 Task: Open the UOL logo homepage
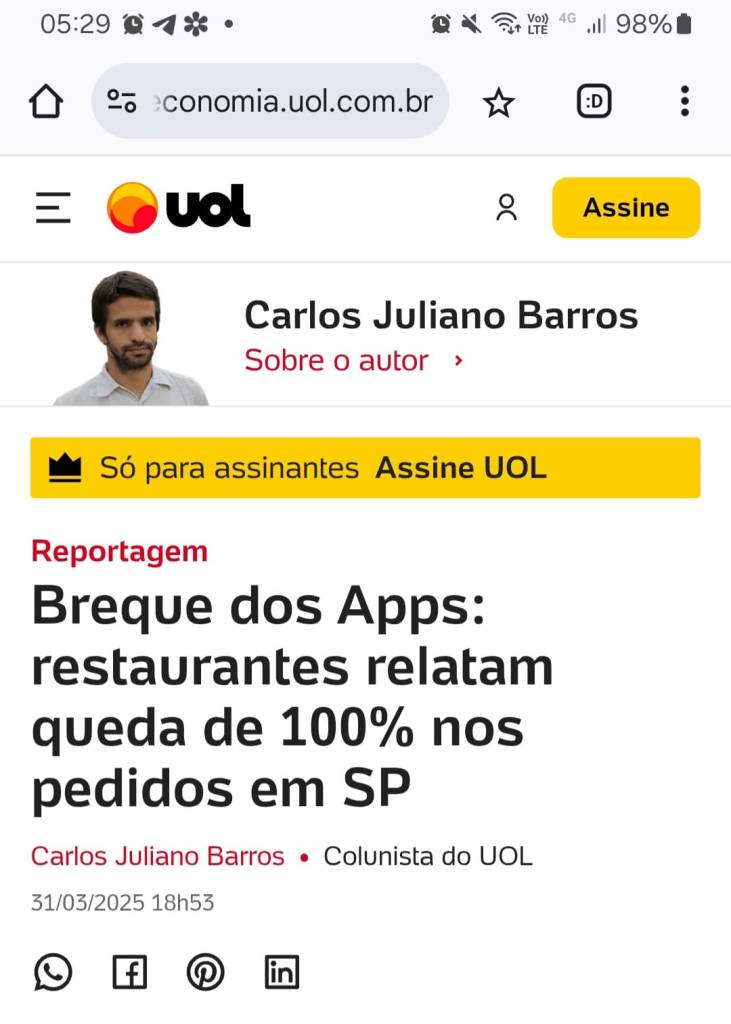tap(179, 207)
